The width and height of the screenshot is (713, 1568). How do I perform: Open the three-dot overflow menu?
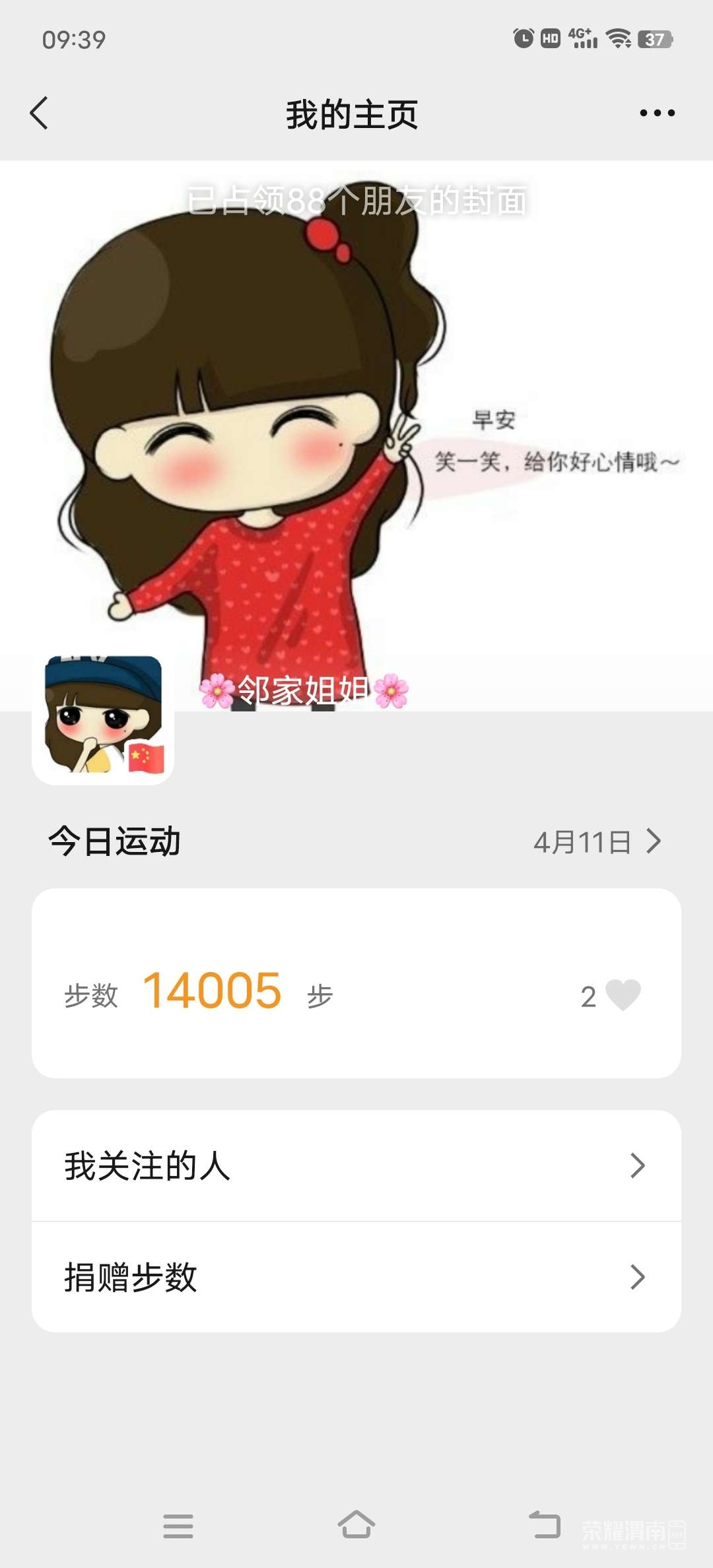tap(657, 113)
